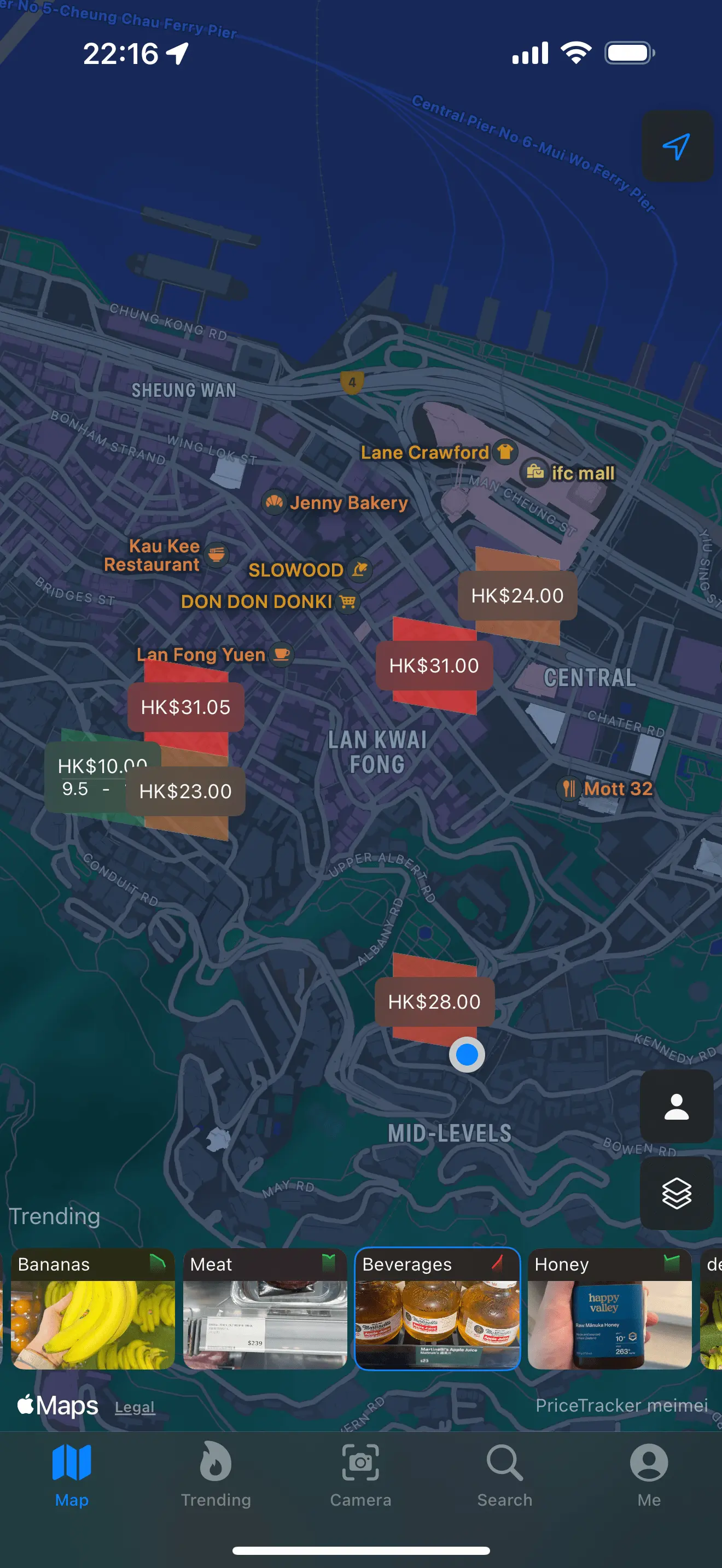Open the profile button on map
This screenshot has height=1568, width=722.
677,1106
